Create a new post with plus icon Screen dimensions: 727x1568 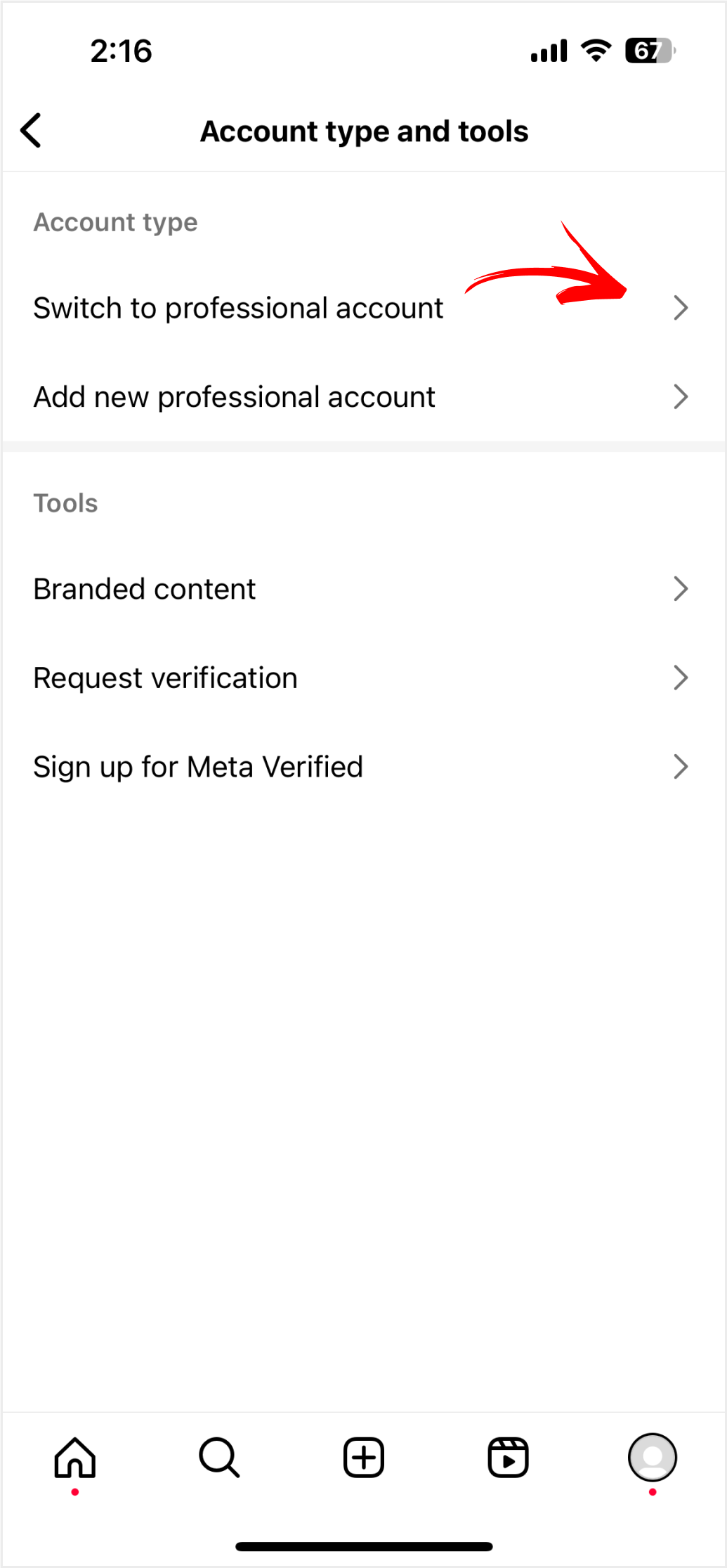(364, 1458)
